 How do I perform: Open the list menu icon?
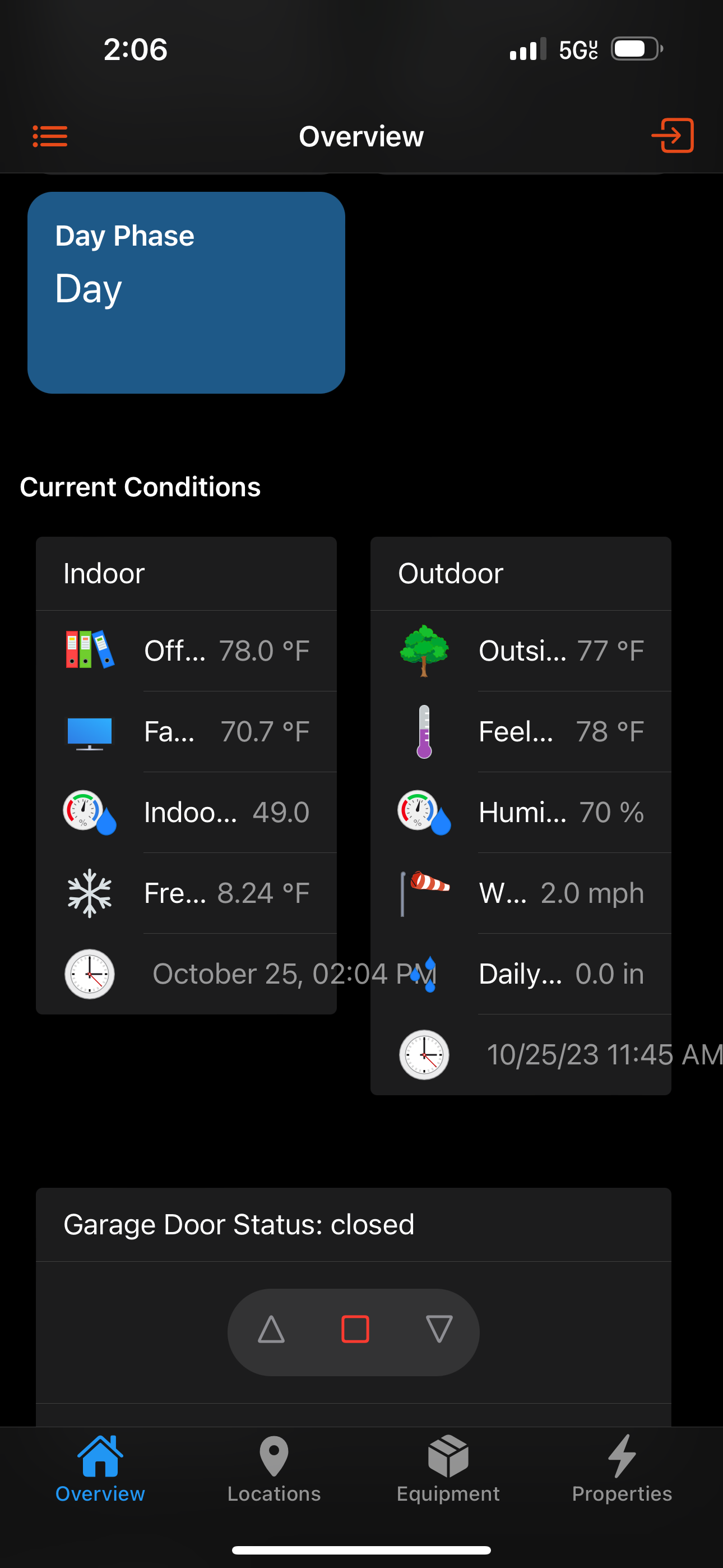click(50, 136)
